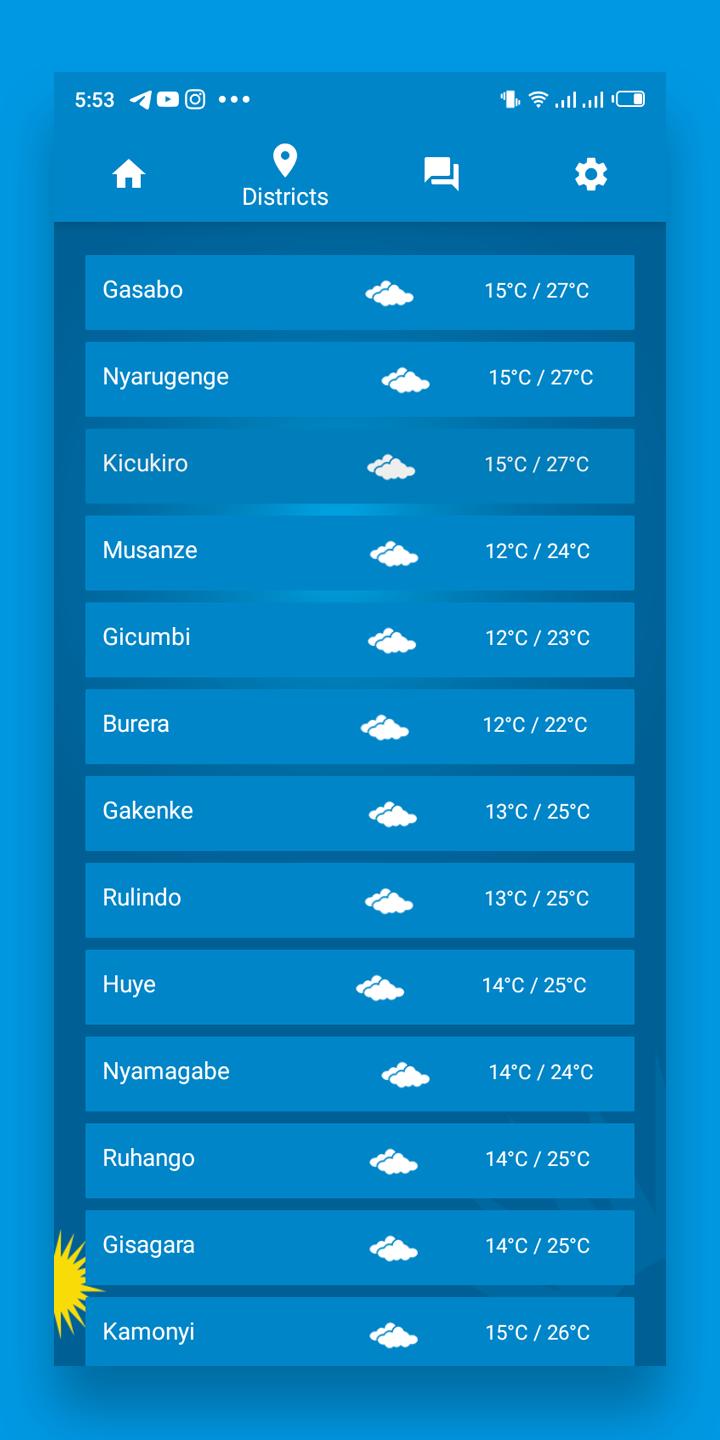Tap the Gicumbi district entry
720x1440 pixels.
point(360,639)
